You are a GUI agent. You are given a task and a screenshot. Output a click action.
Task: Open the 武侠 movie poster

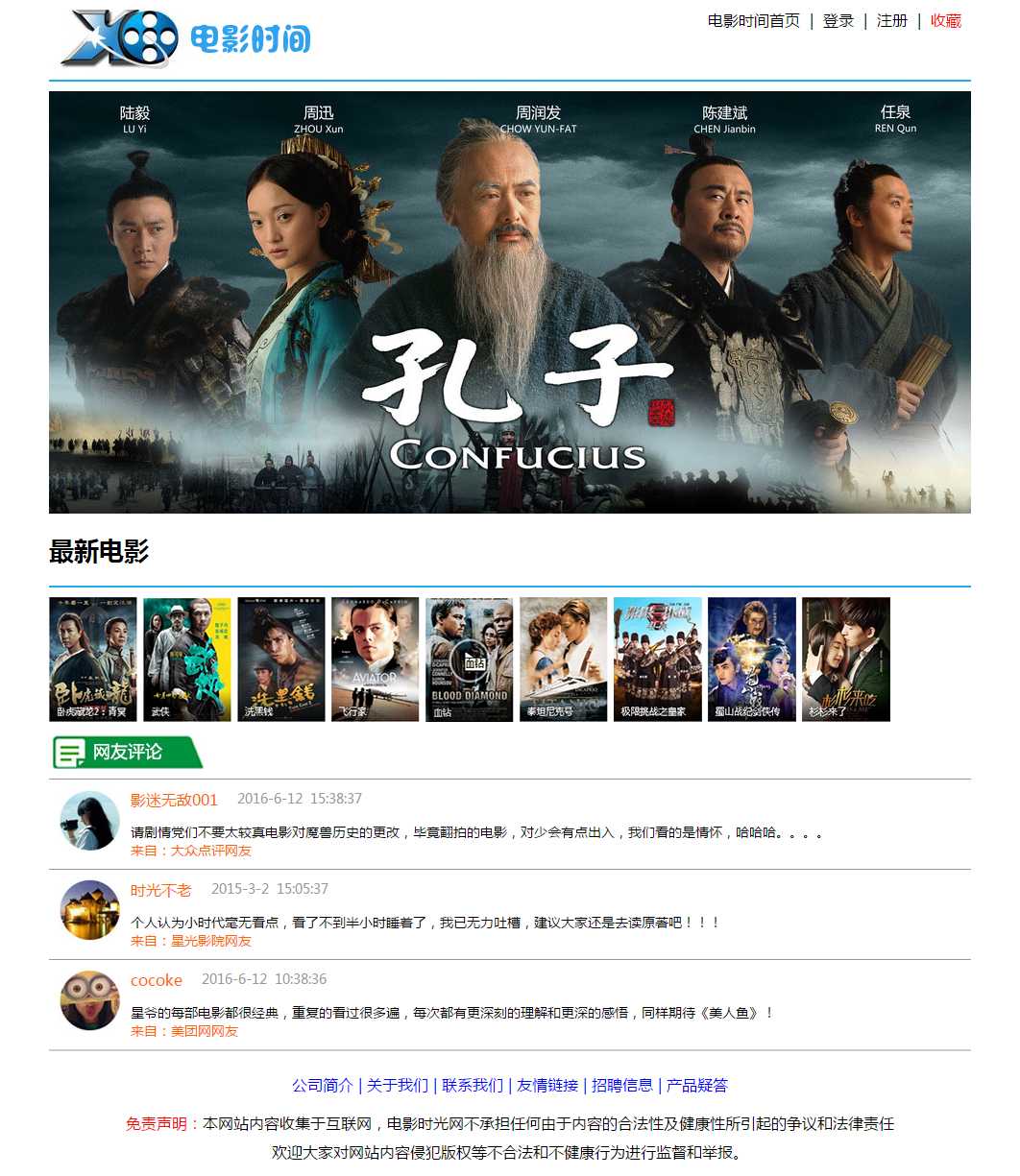(187, 659)
